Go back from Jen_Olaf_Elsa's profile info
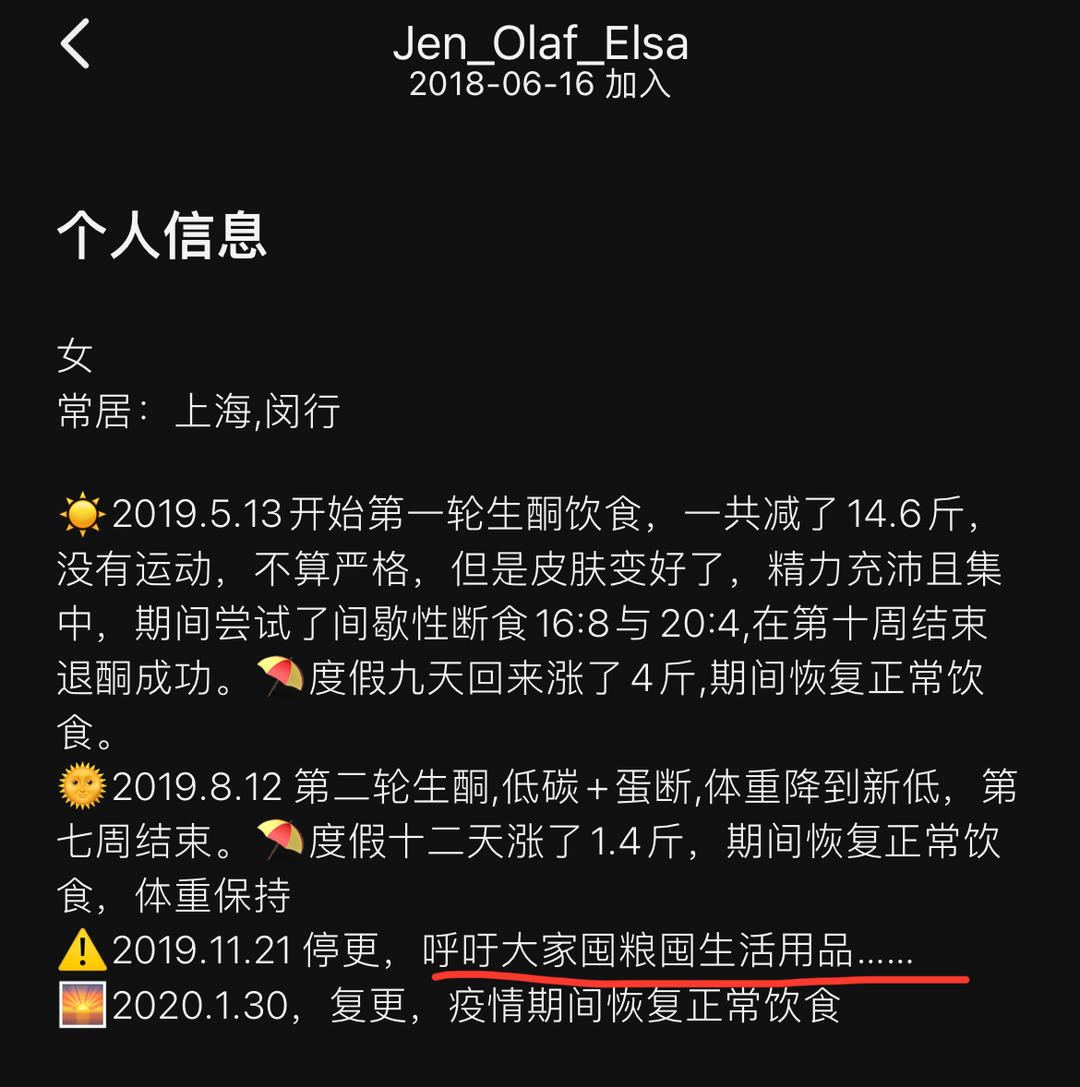This screenshot has width=1080, height=1087. click(76, 45)
